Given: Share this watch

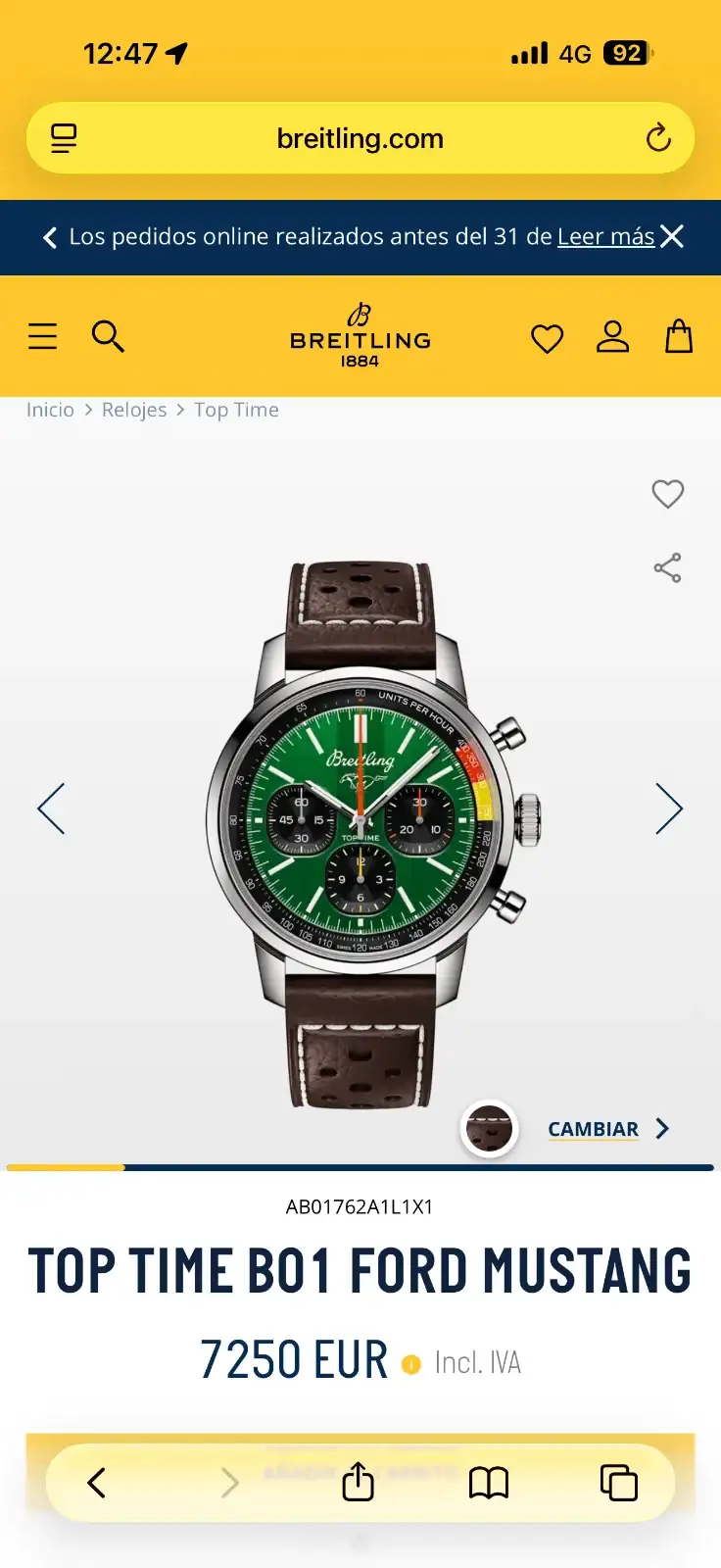Looking at the screenshot, I should pos(668,567).
